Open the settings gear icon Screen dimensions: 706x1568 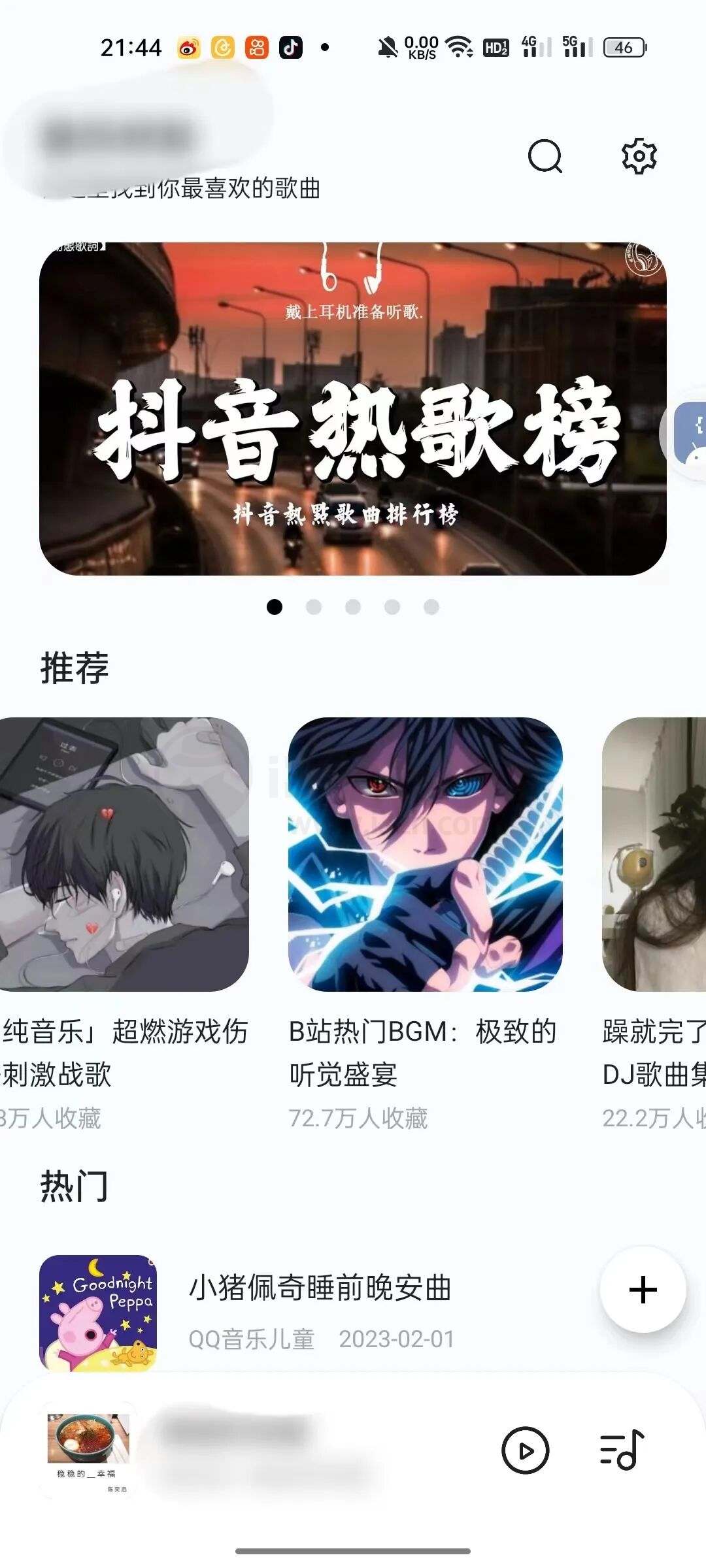coord(637,157)
